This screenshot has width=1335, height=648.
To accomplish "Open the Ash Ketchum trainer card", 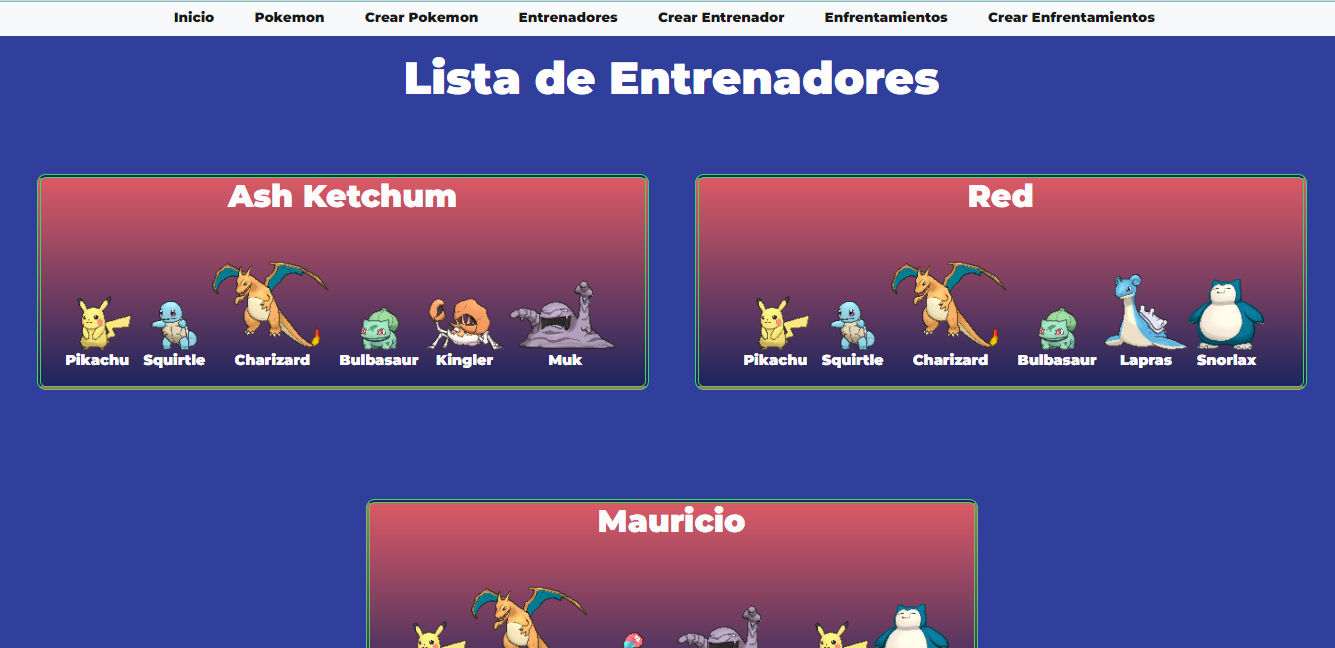I will tap(343, 282).
